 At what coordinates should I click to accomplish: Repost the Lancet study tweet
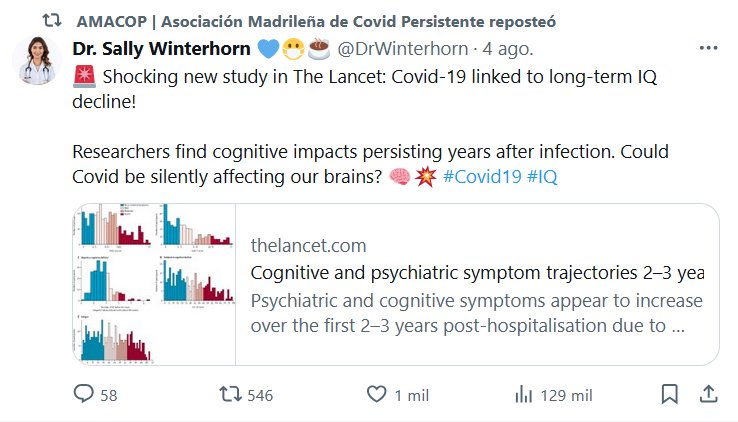tap(231, 395)
